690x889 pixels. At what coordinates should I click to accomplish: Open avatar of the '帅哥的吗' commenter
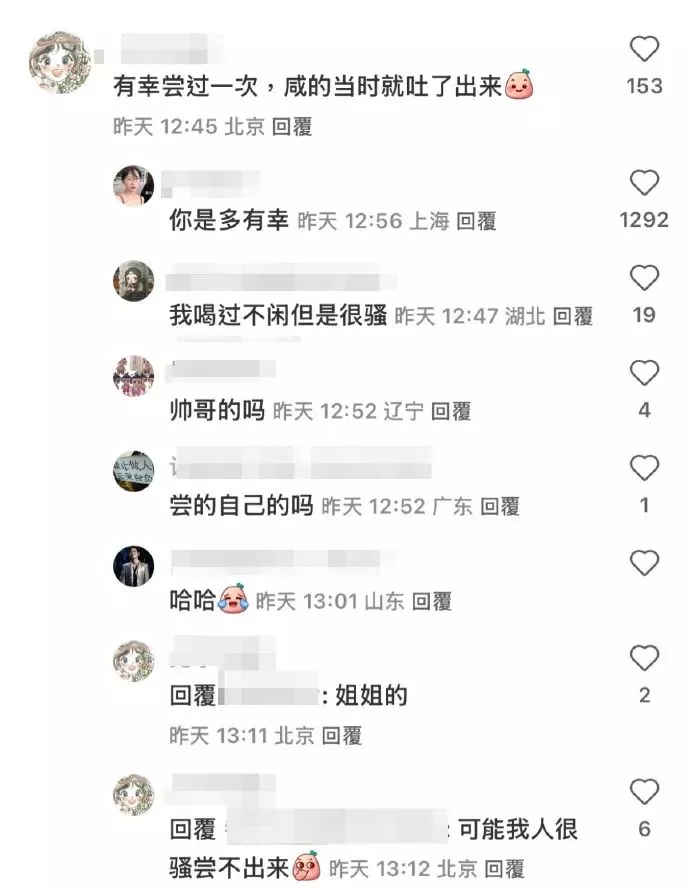tap(134, 377)
